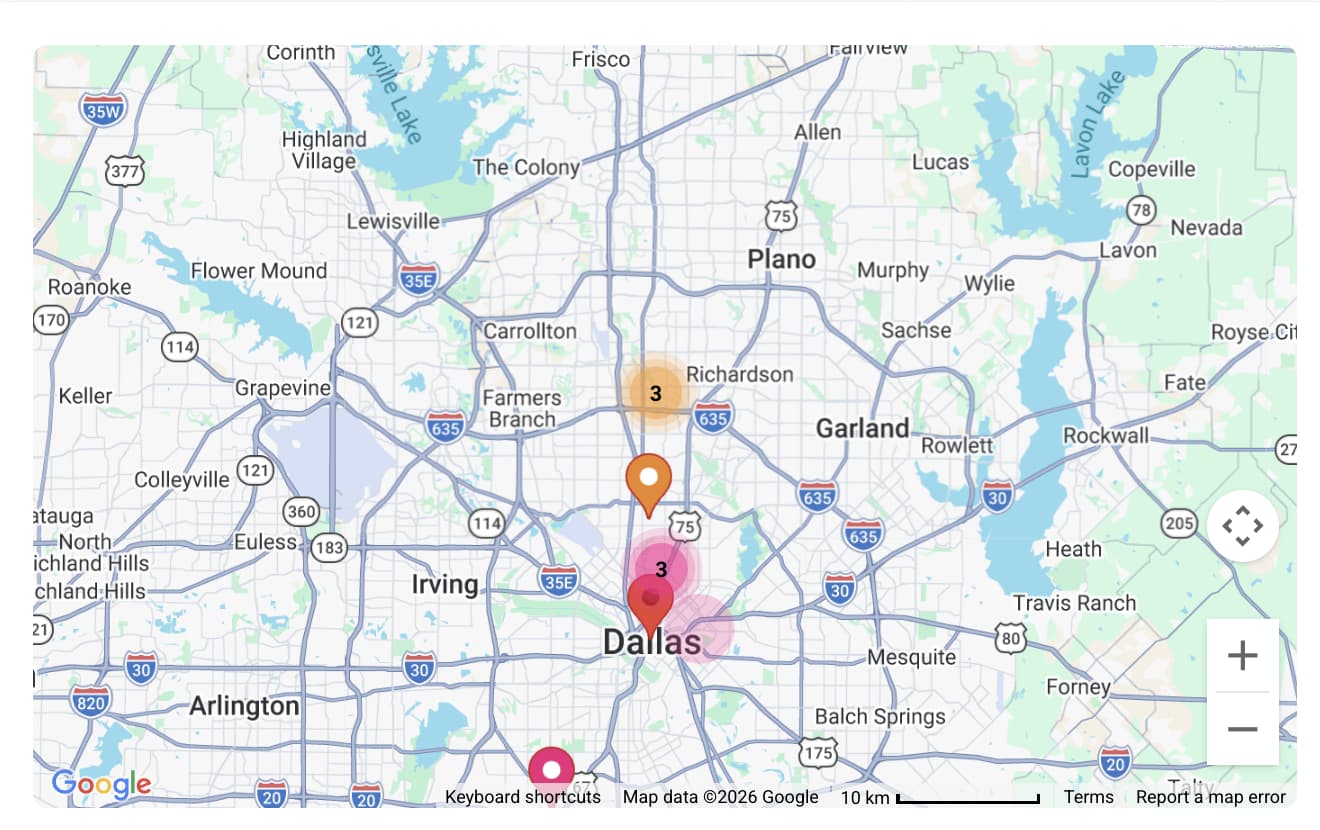Open the orange cluster of 3 near Richardson

pos(655,394)
